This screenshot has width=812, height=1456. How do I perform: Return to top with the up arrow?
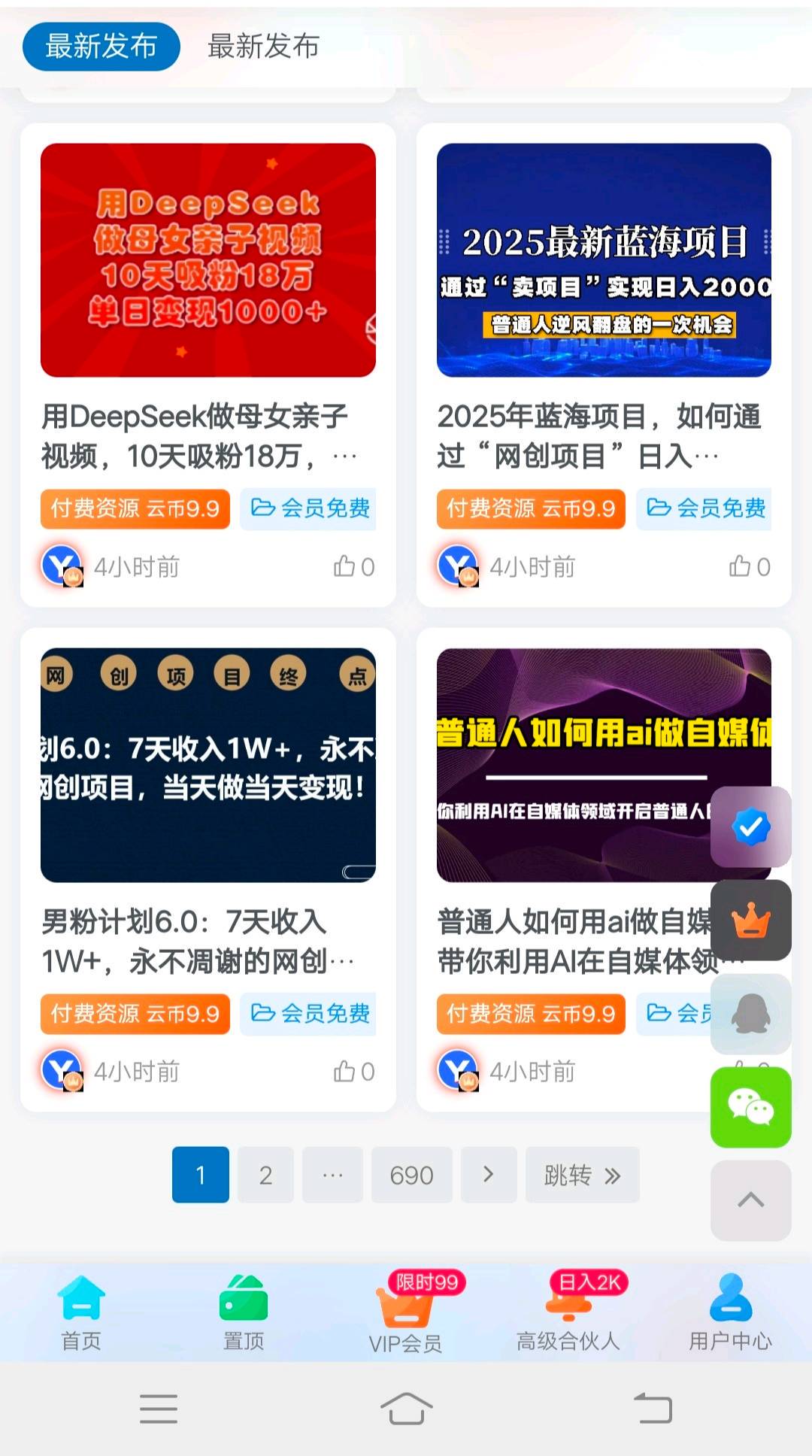750,1200
